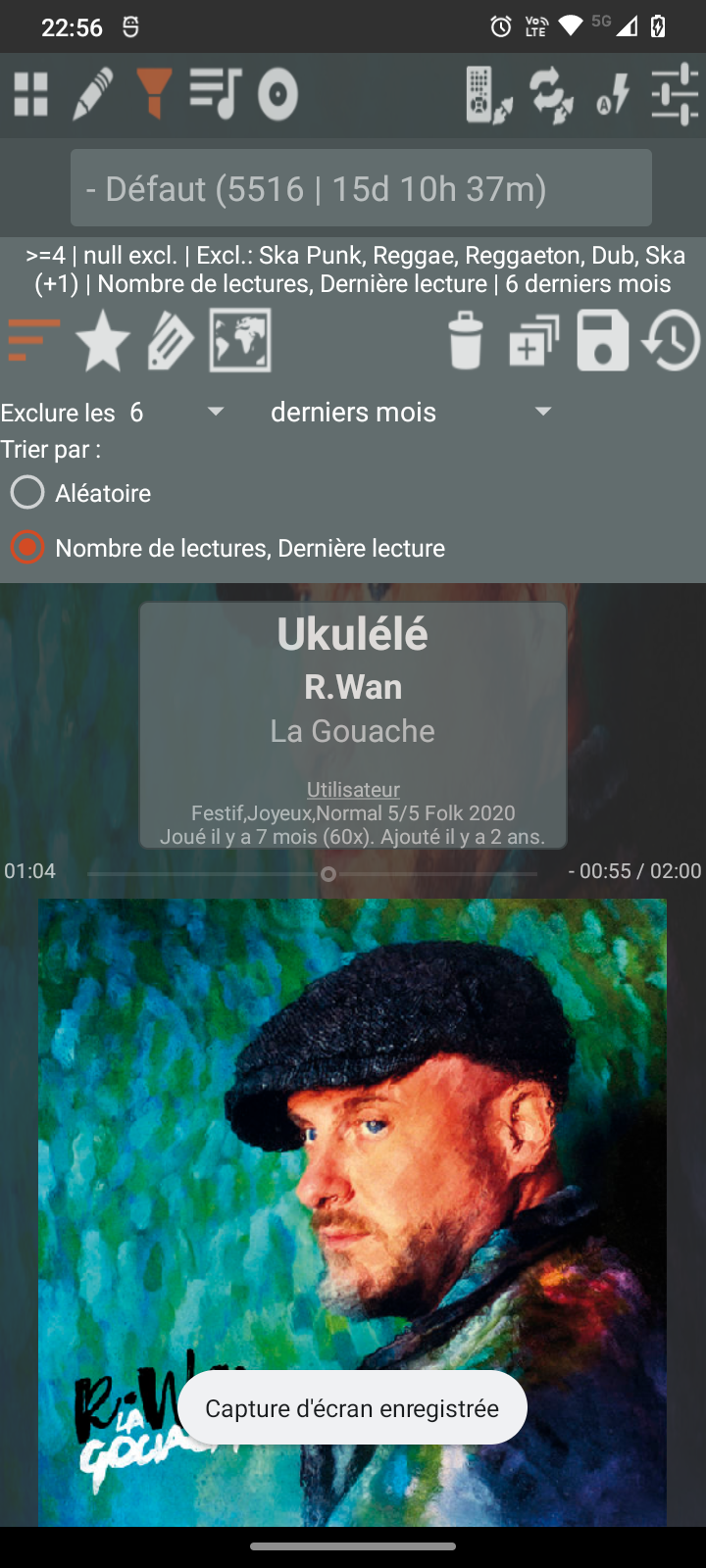Open the remote control icon

[x=488, y=95]
